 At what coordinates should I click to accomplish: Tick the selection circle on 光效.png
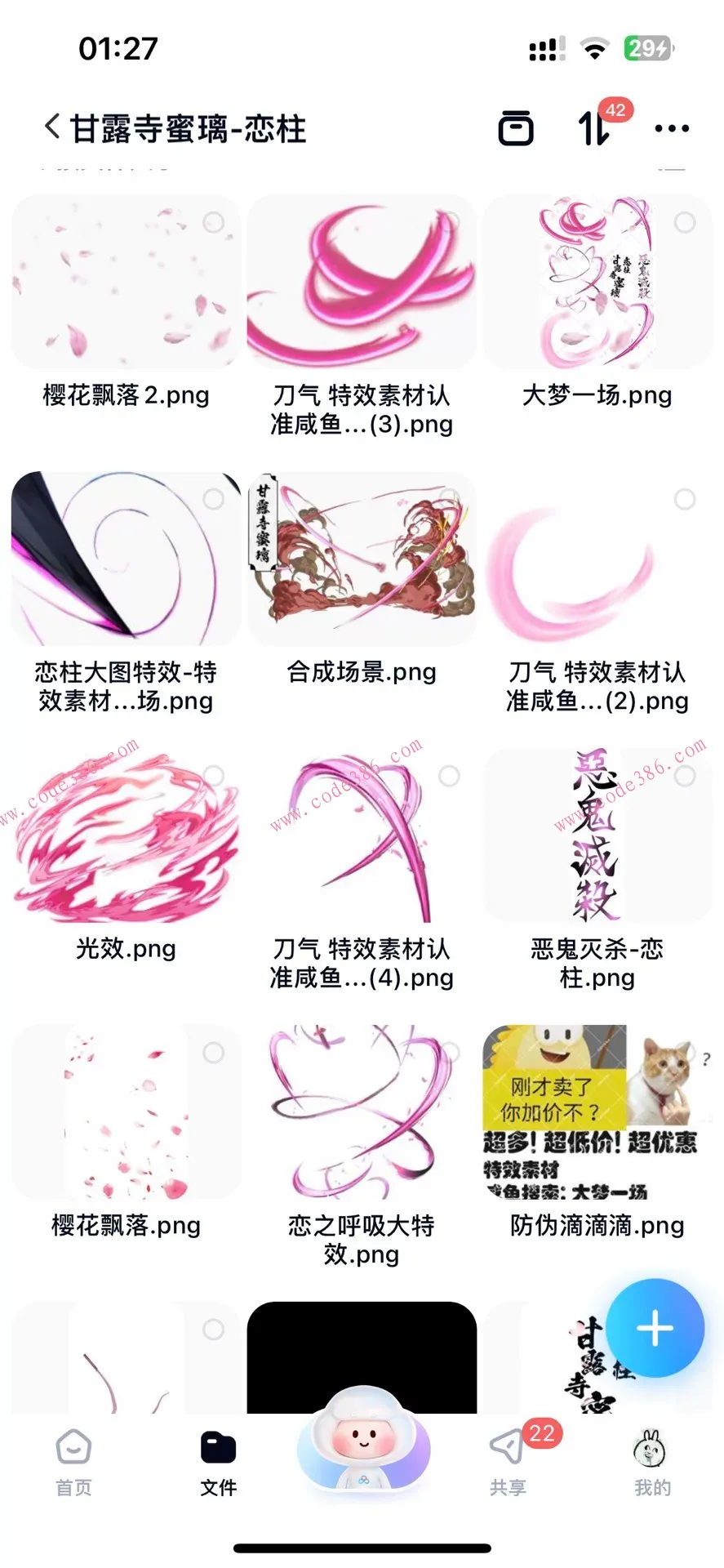214,776
